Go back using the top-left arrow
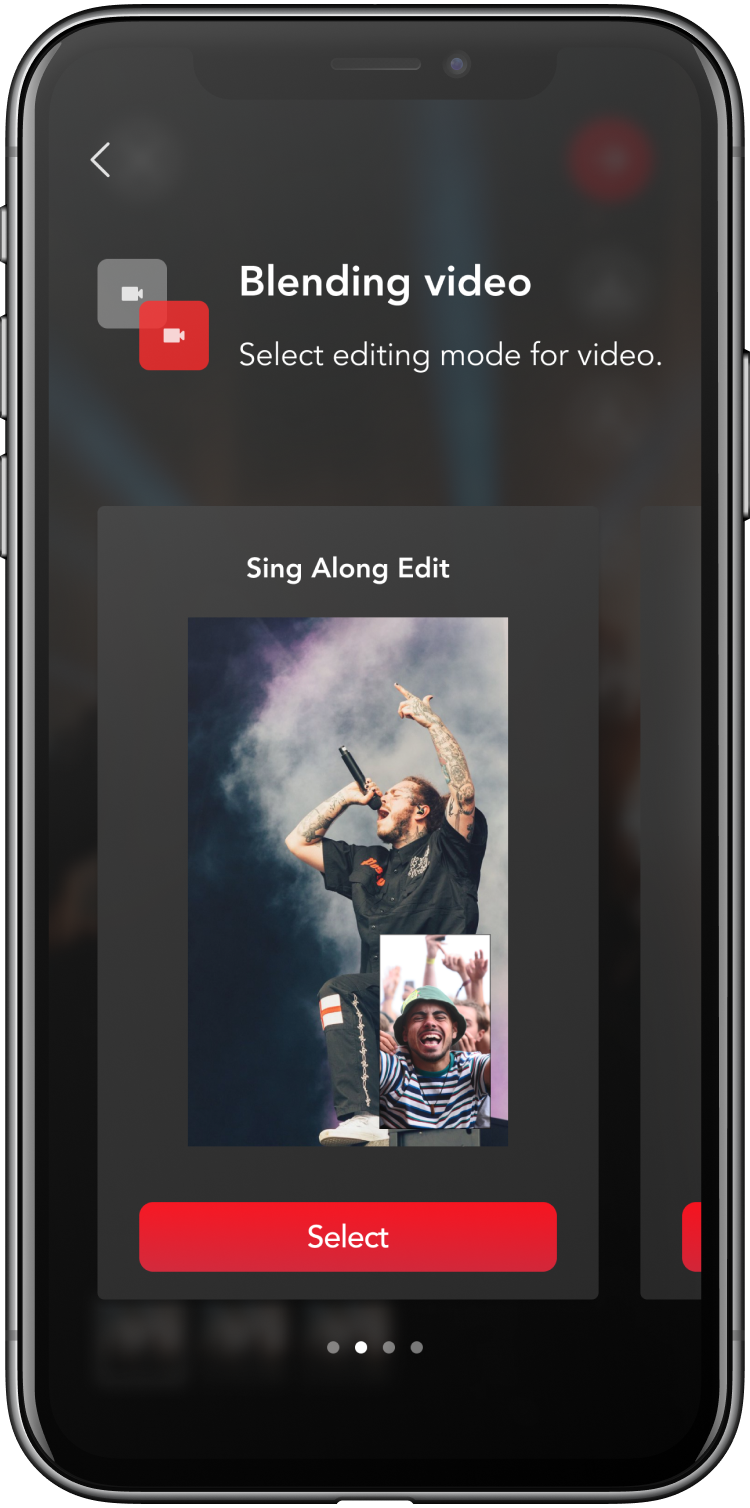 pyautogui.click(x=100, y=160)
